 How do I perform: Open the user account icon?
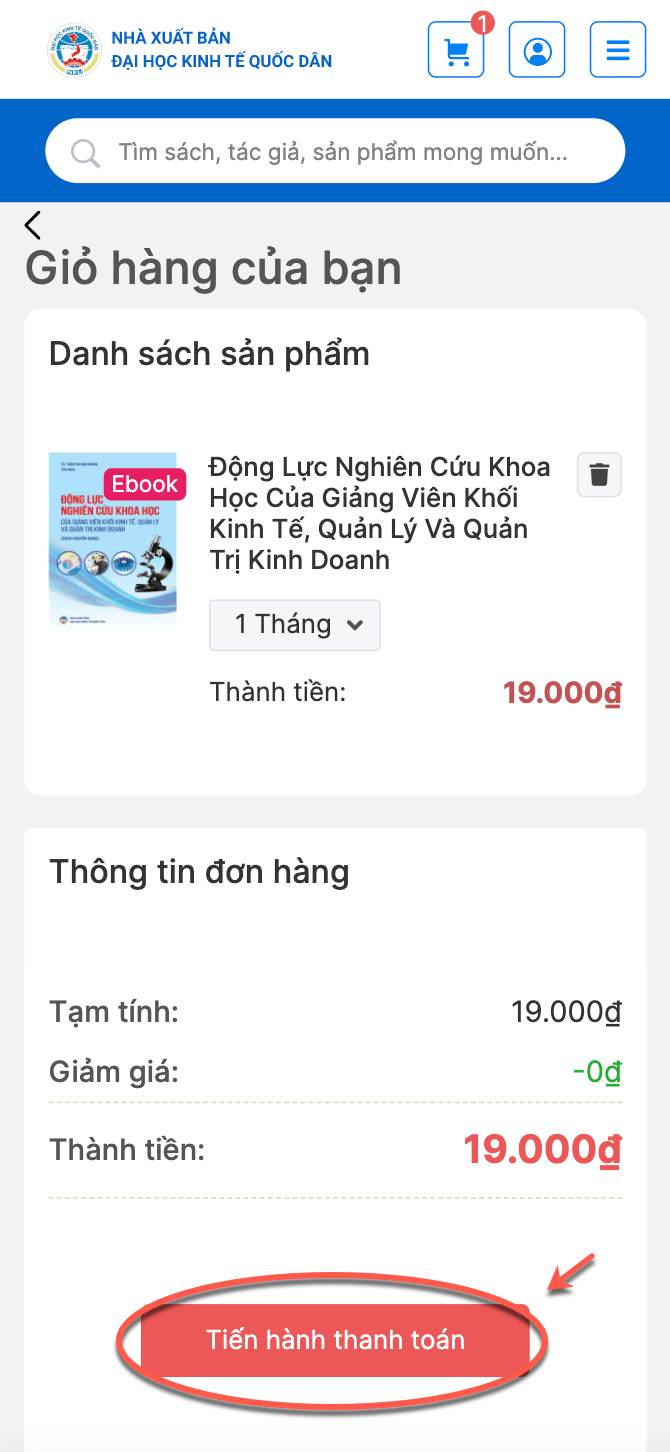pos(537,51)
